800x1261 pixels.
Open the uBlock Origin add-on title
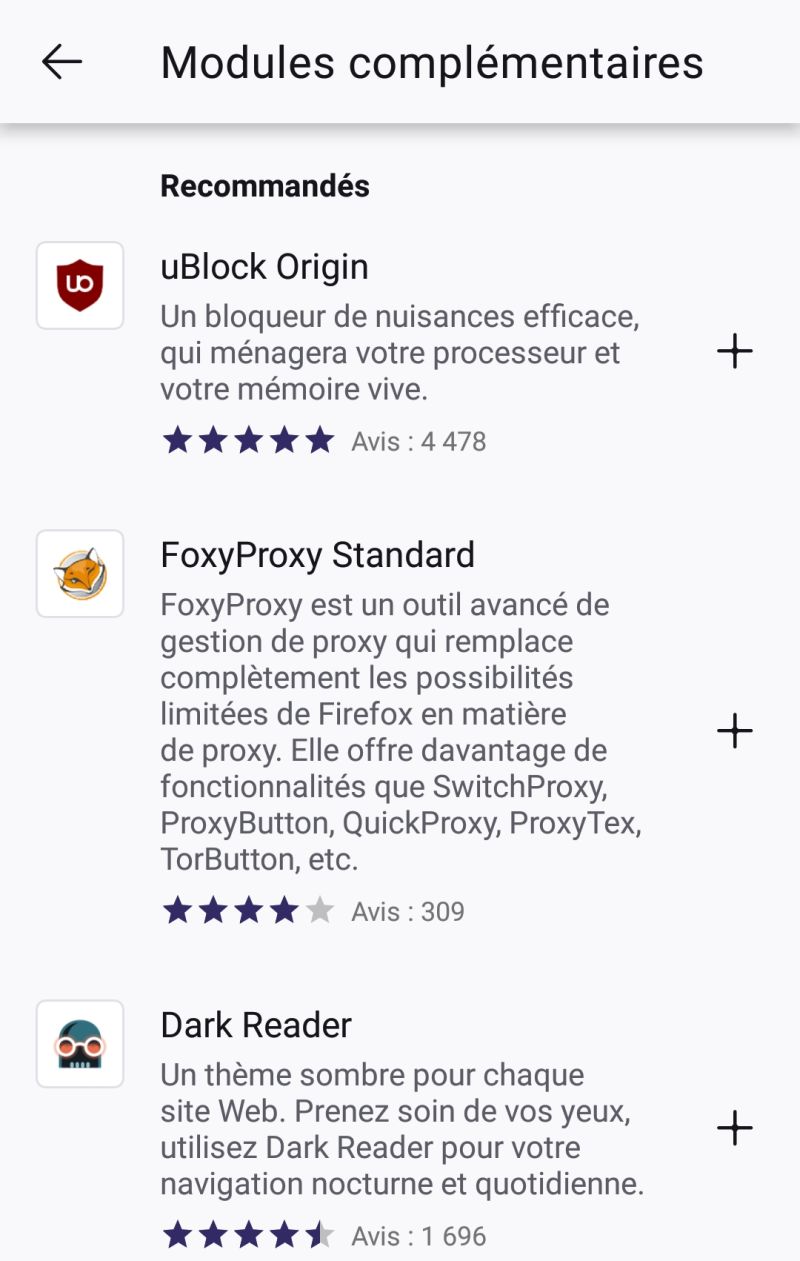[264, 266]
